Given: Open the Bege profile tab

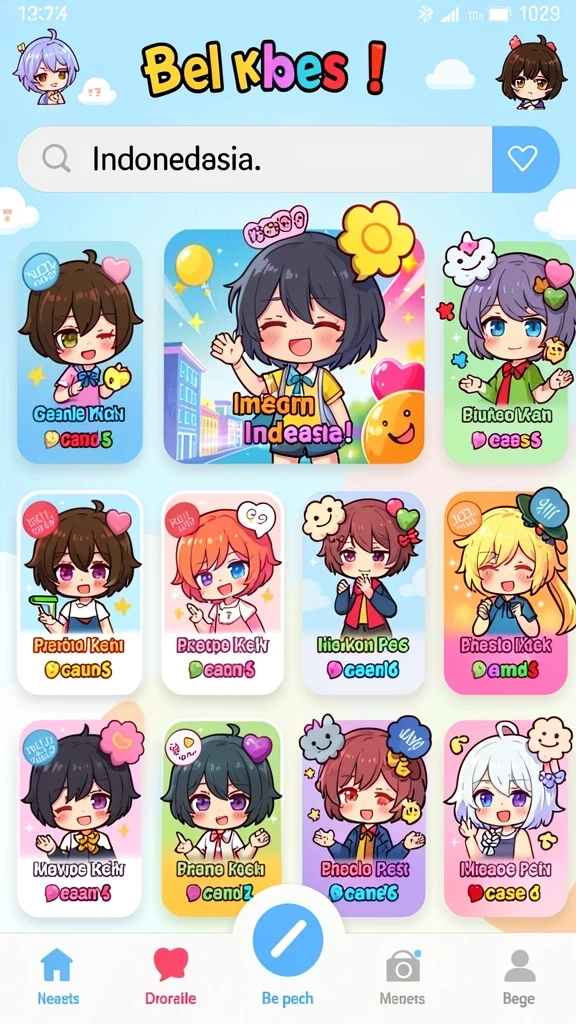Looking at the screenshot, I should click(519, 978).
